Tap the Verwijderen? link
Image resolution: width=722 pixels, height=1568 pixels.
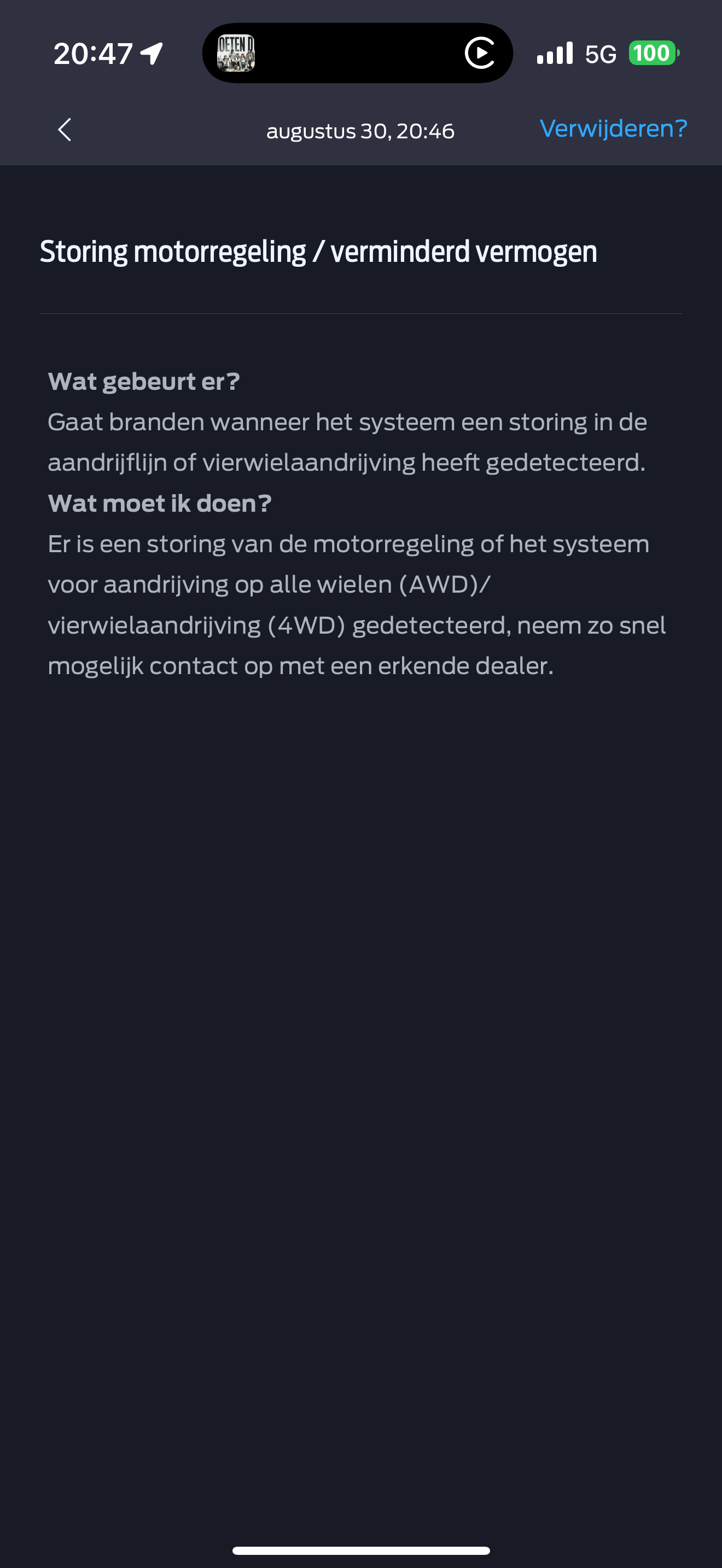click(613, 128)
